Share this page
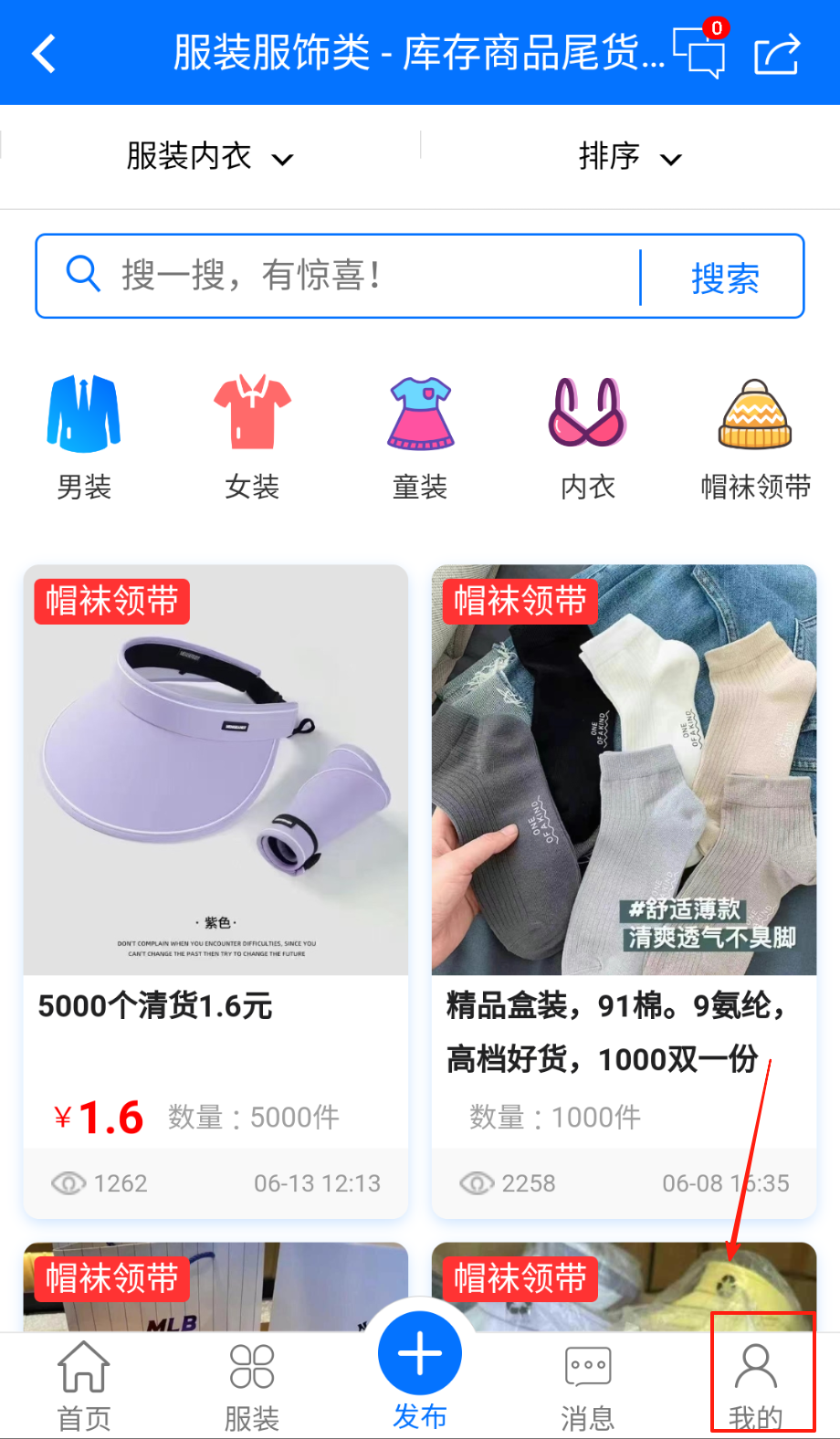Screen dimensions: 840x1439 pyautogui.click(x=777, y=54)
